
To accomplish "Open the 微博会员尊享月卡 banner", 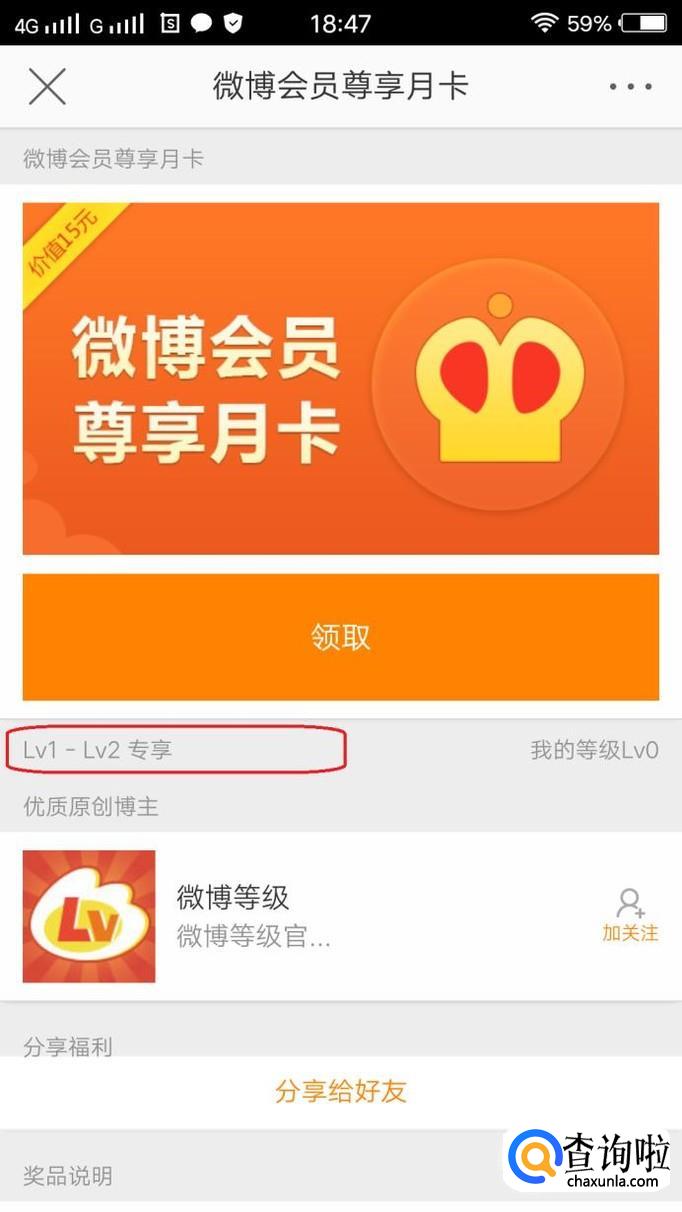I will (x=340, y=378).
